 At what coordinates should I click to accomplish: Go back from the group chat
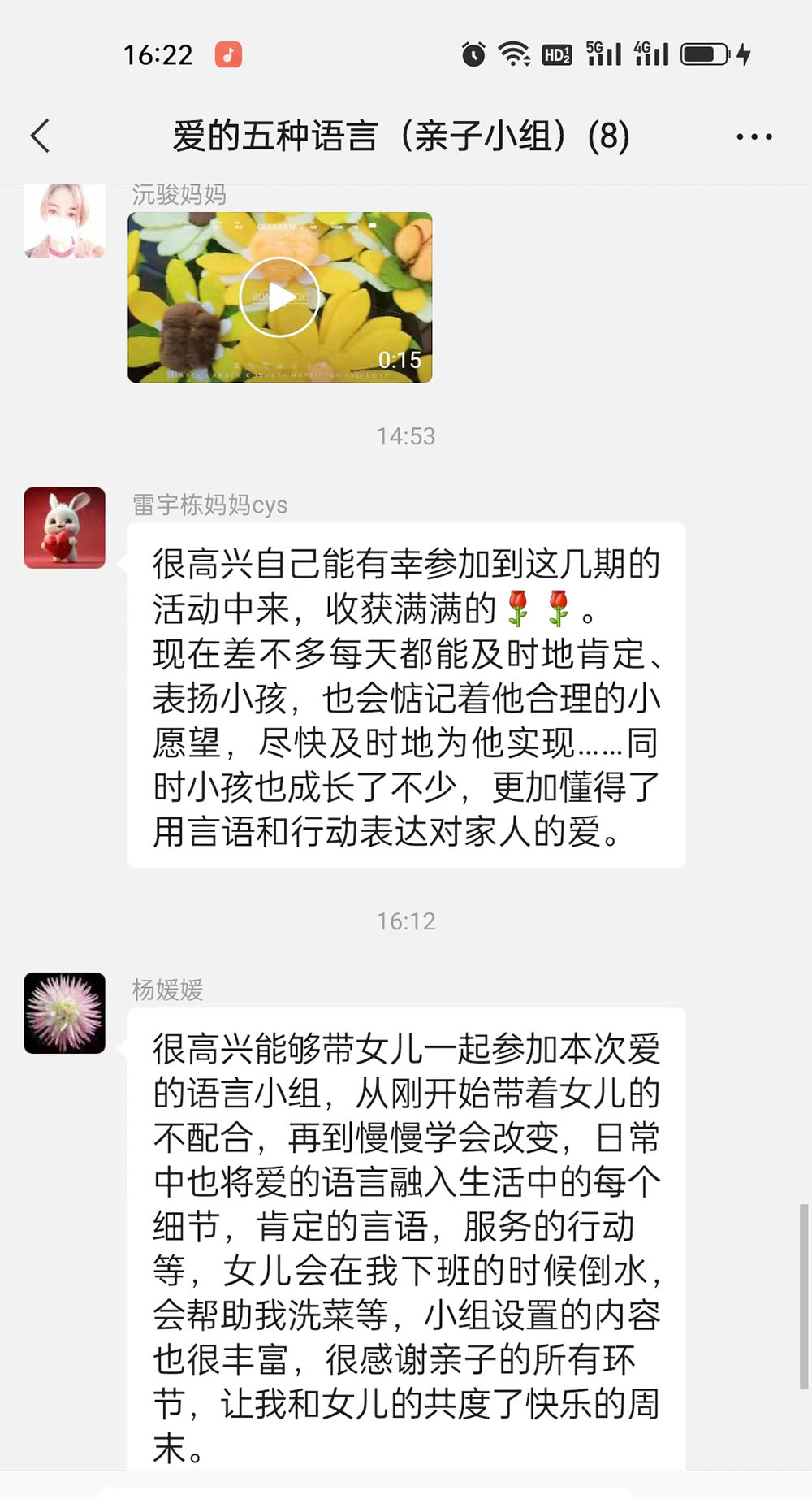[x=41, y=136]
